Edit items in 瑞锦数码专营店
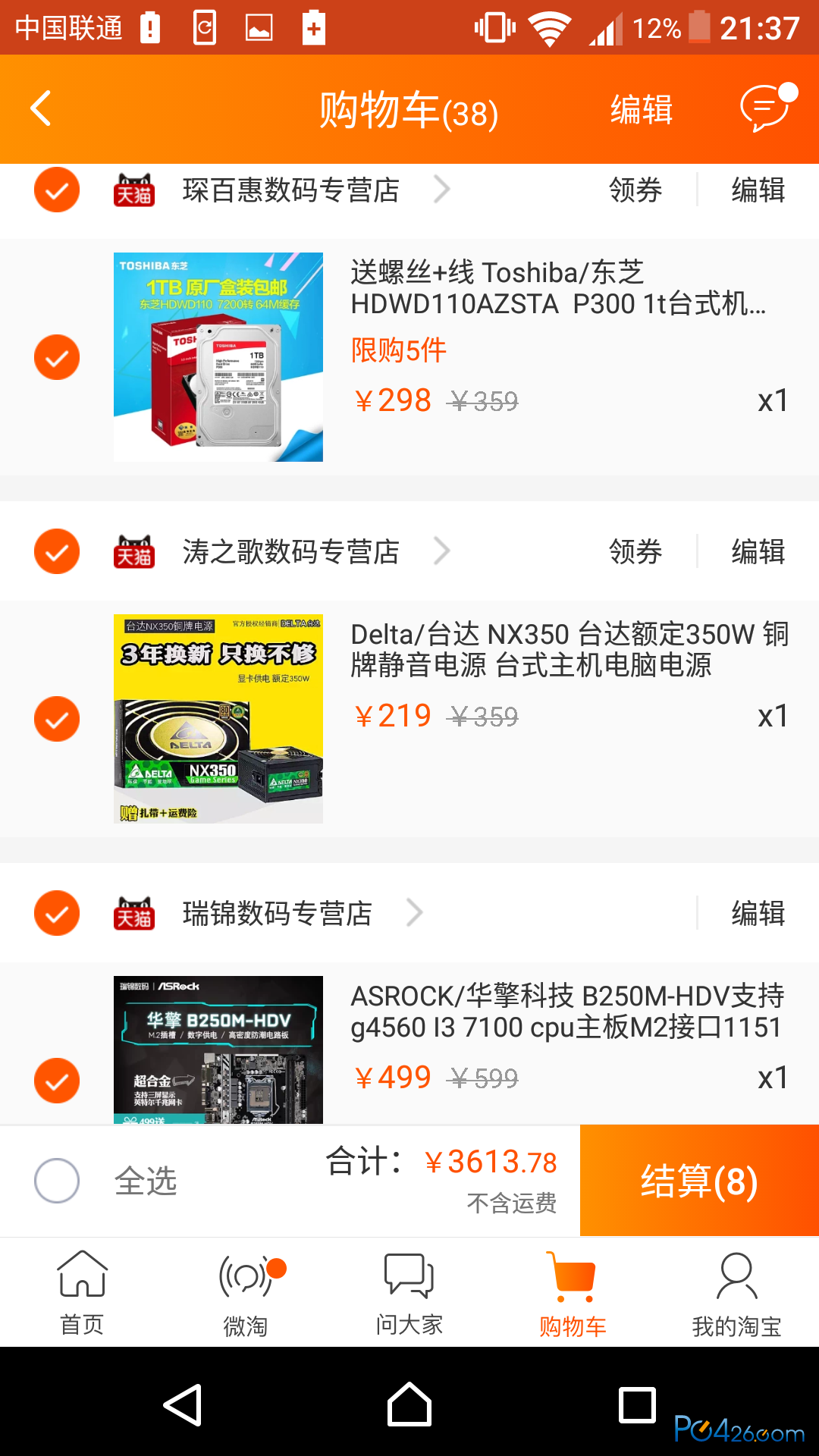This screenshot has width=819, height=1456. pyautogui.click(x=758, y=913)
